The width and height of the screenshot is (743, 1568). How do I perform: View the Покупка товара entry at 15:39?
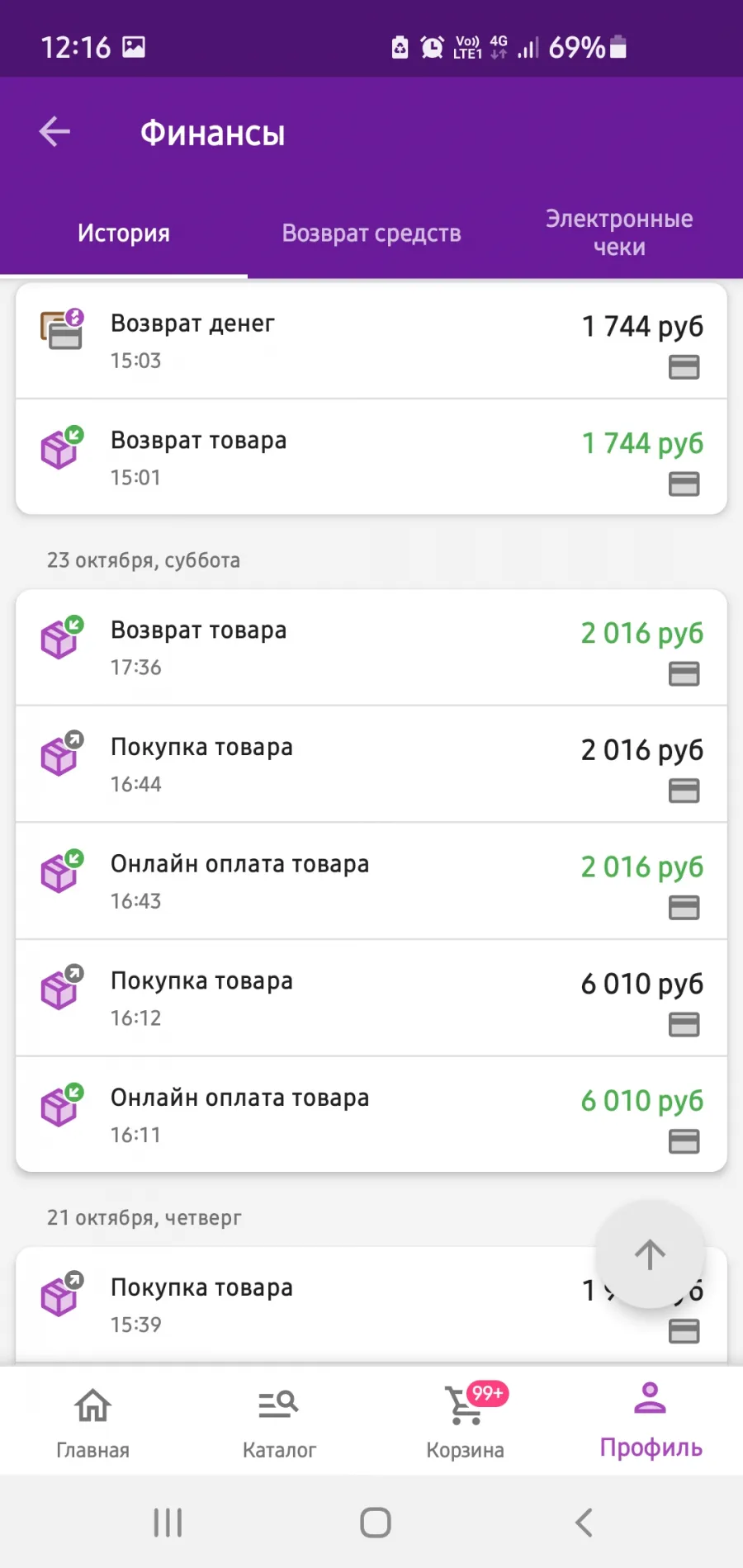(371, 1305)
